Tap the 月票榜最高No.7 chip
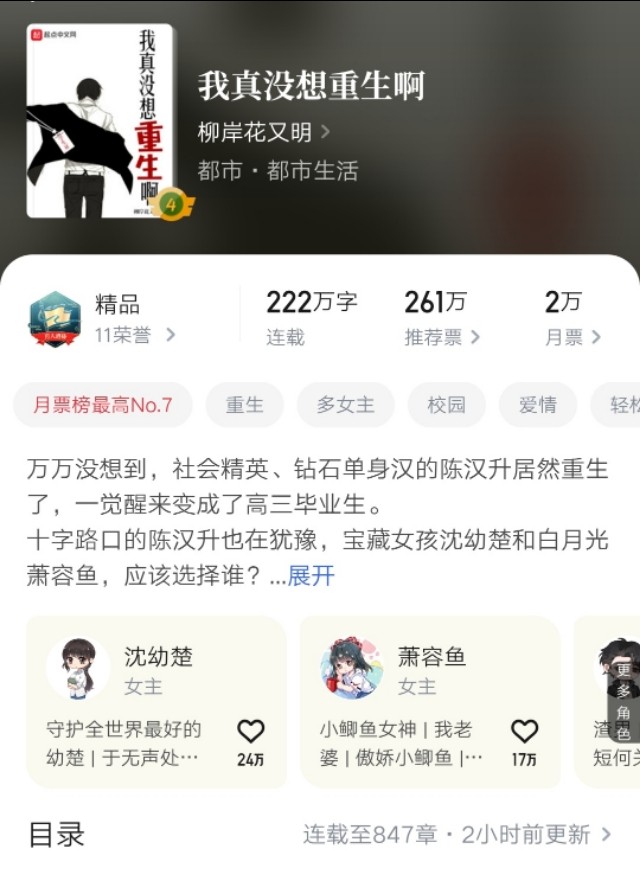 click(103, 405)
